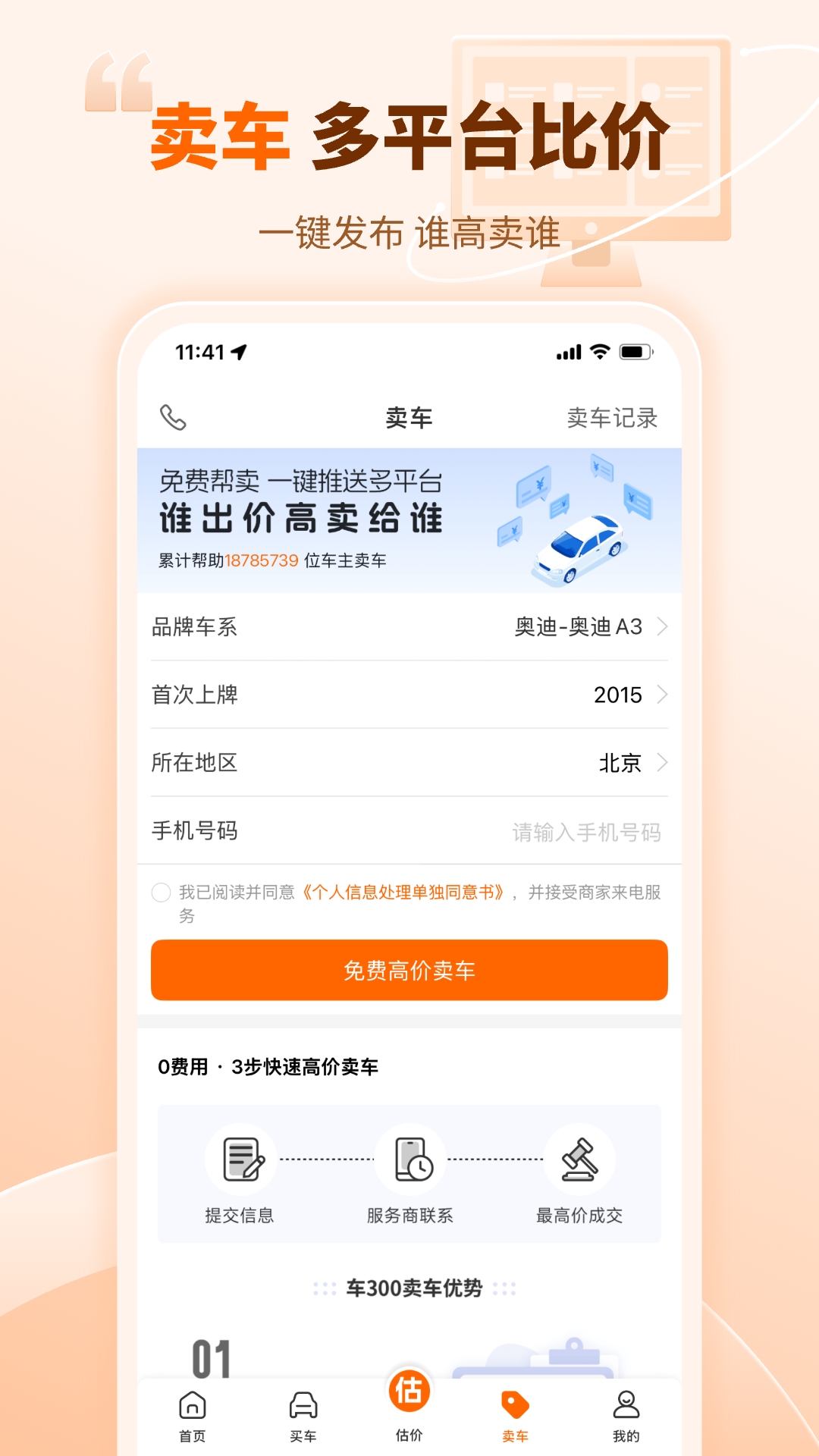
Task: Tap the 服务商联系 phone-clock icon
Action: (x=409, y=1159)
